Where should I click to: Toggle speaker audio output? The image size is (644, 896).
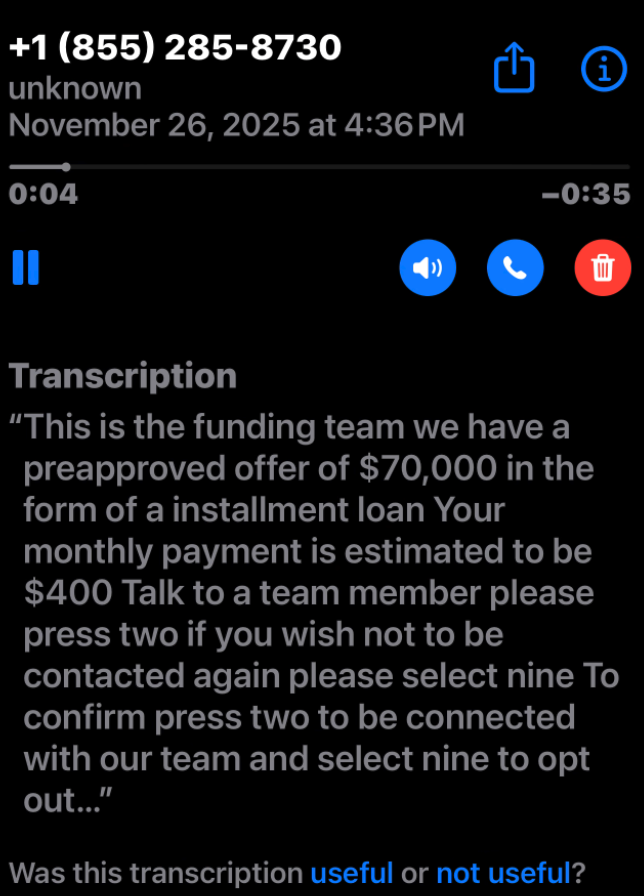[x=427, y=268]
